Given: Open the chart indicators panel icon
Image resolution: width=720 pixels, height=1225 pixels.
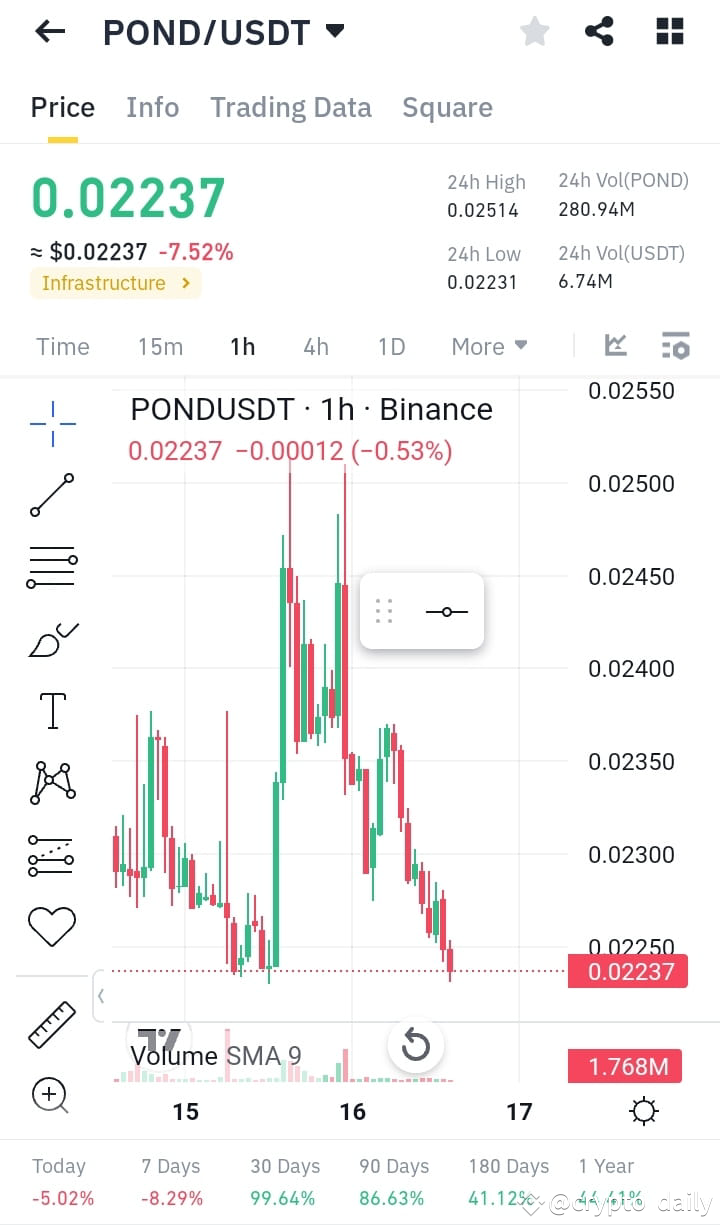Looking at the screenshot, I should [676, 345].
